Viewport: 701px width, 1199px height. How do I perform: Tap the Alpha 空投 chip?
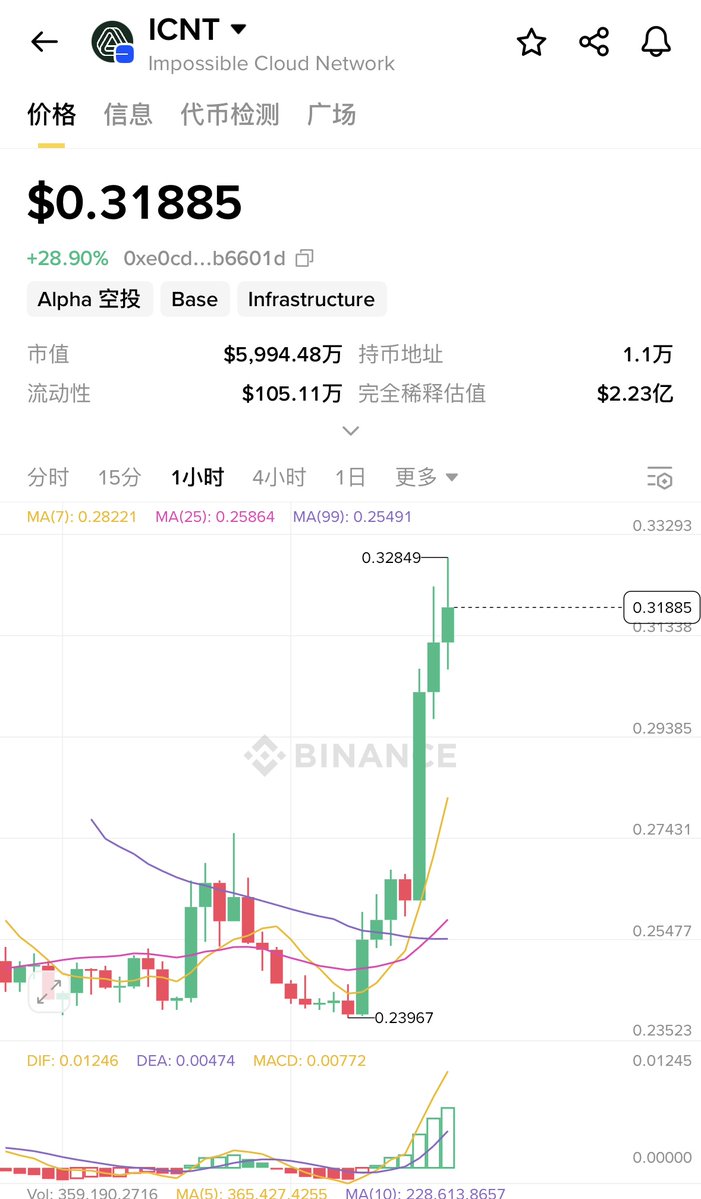point(89,299)
